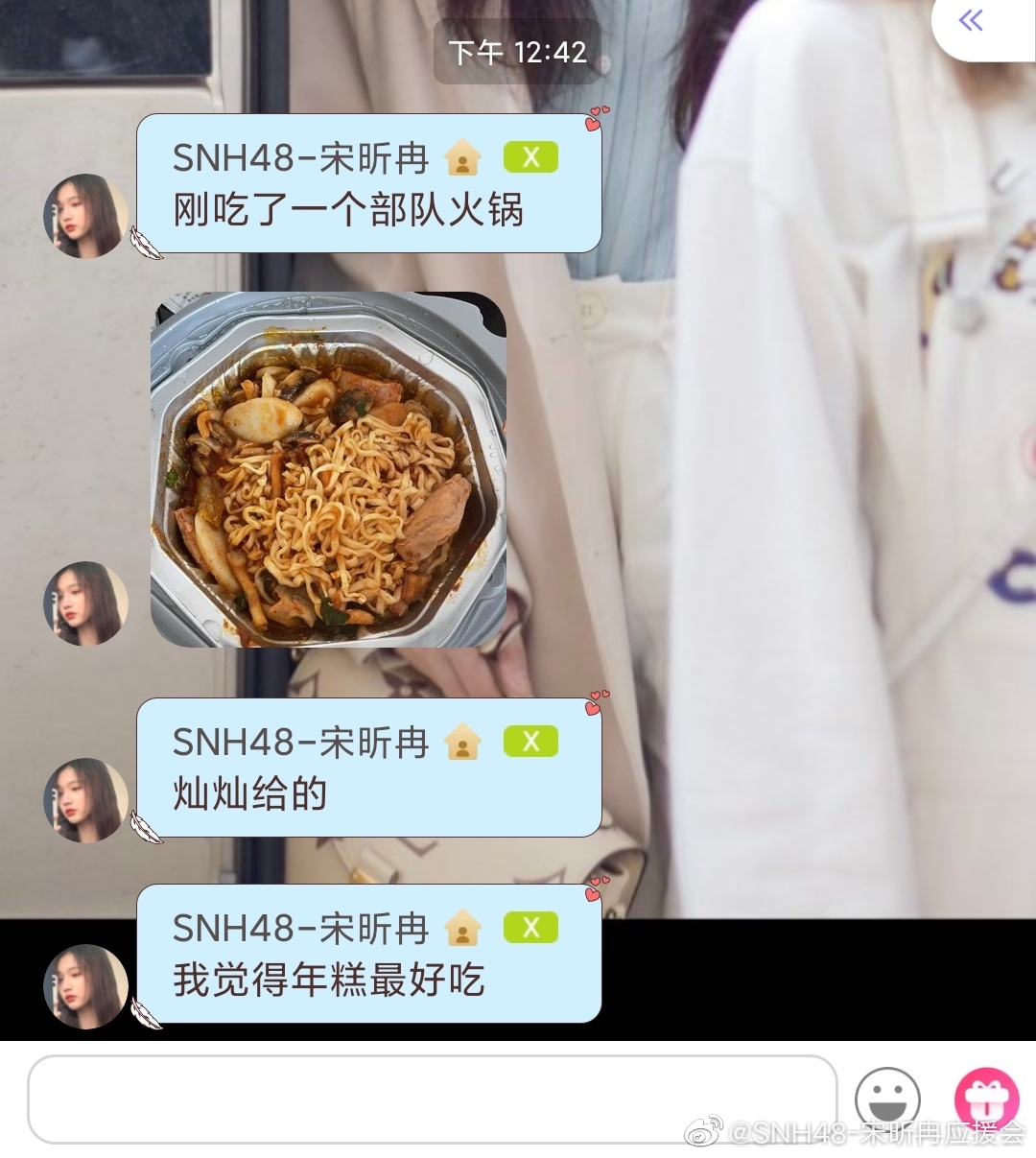1036x1158 pixels.
Task: Open the hot pot food photo
Action: coord(328,469)
